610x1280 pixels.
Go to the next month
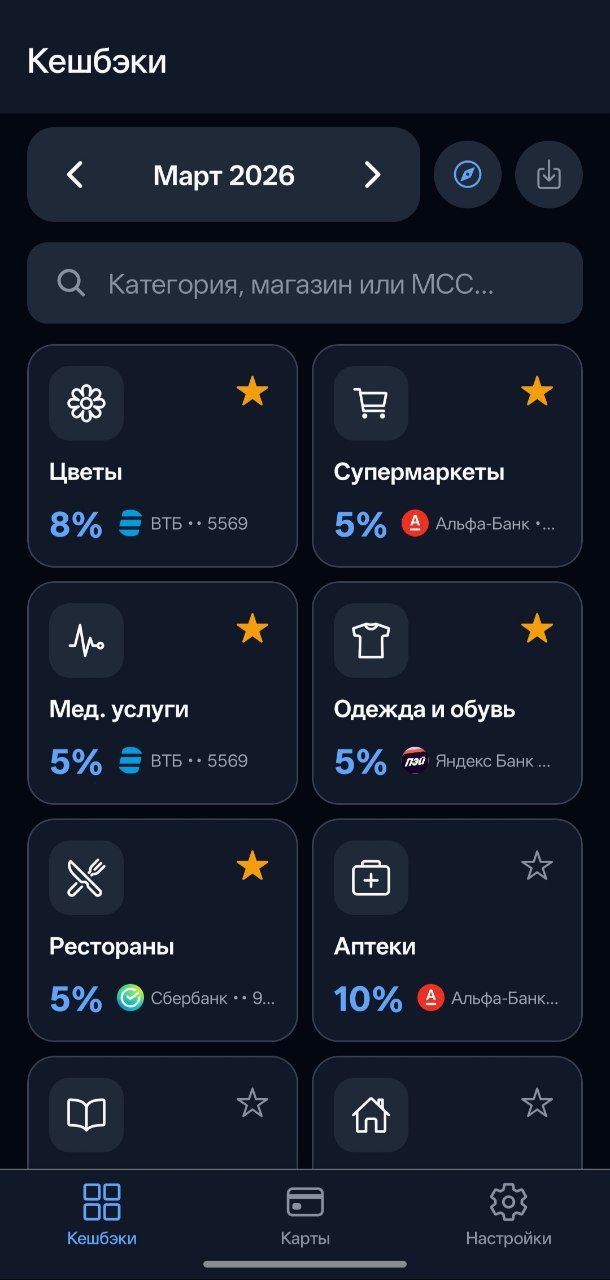(x=372, y=175)
